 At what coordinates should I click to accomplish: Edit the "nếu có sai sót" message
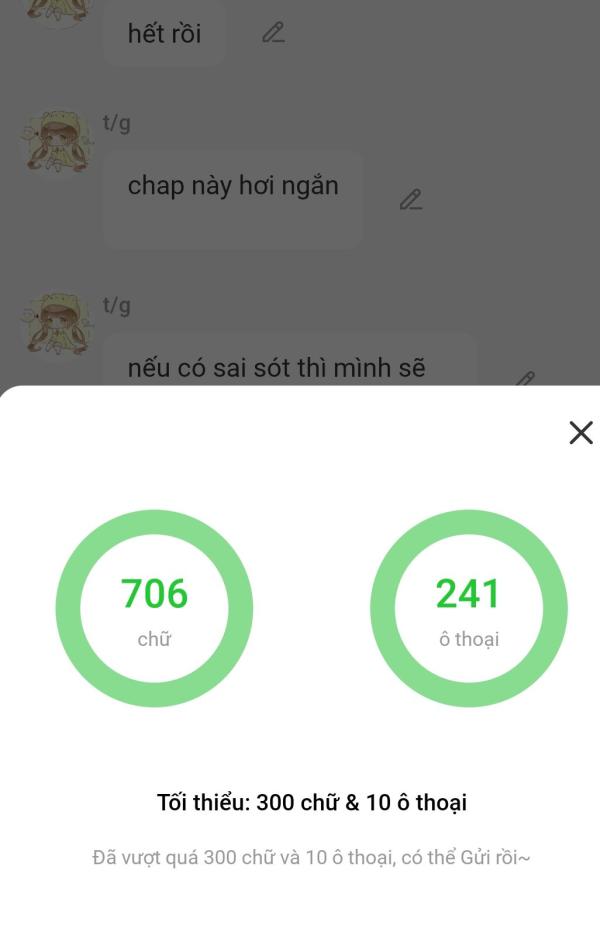[524, 379]
